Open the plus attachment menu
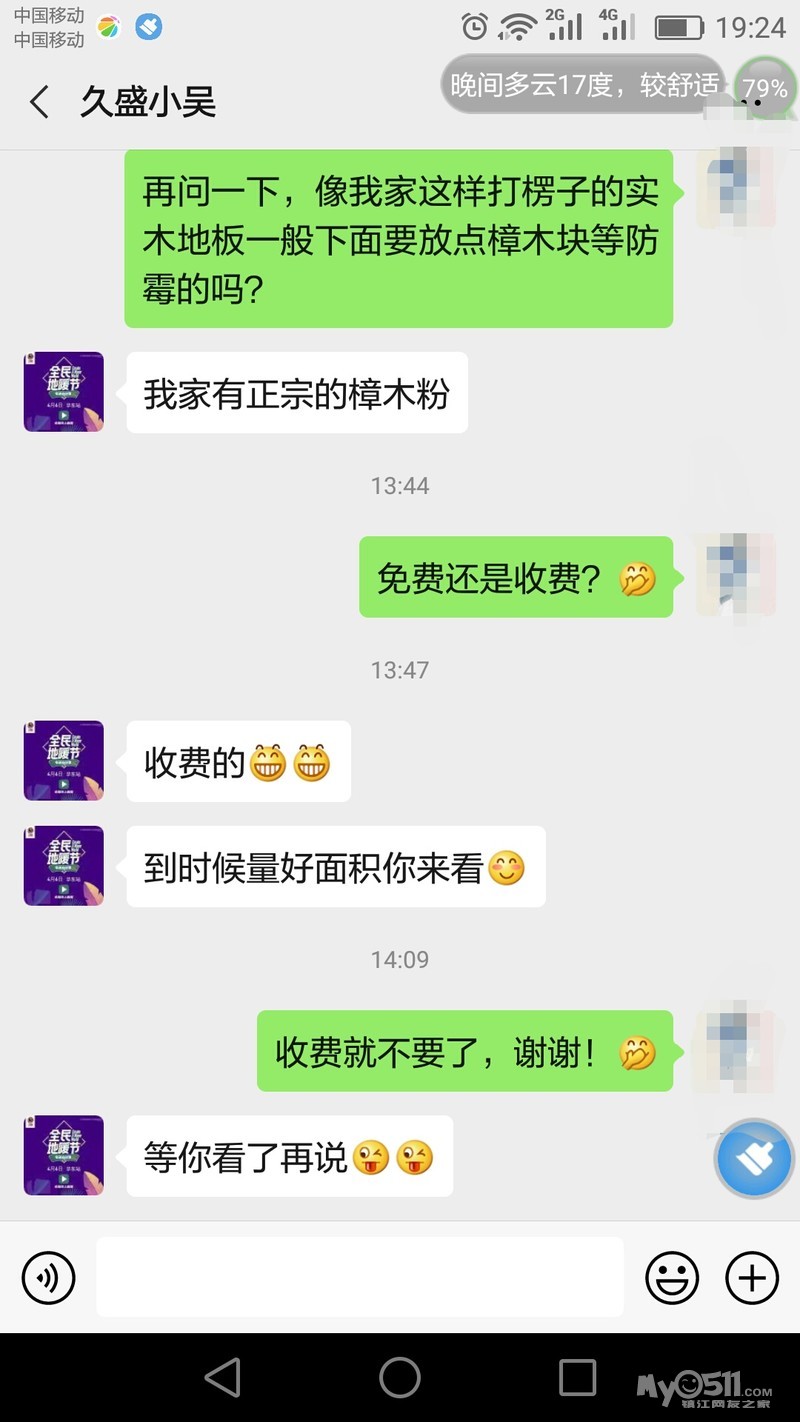Screen dimensions: 800x1422 click(752, 1277)
